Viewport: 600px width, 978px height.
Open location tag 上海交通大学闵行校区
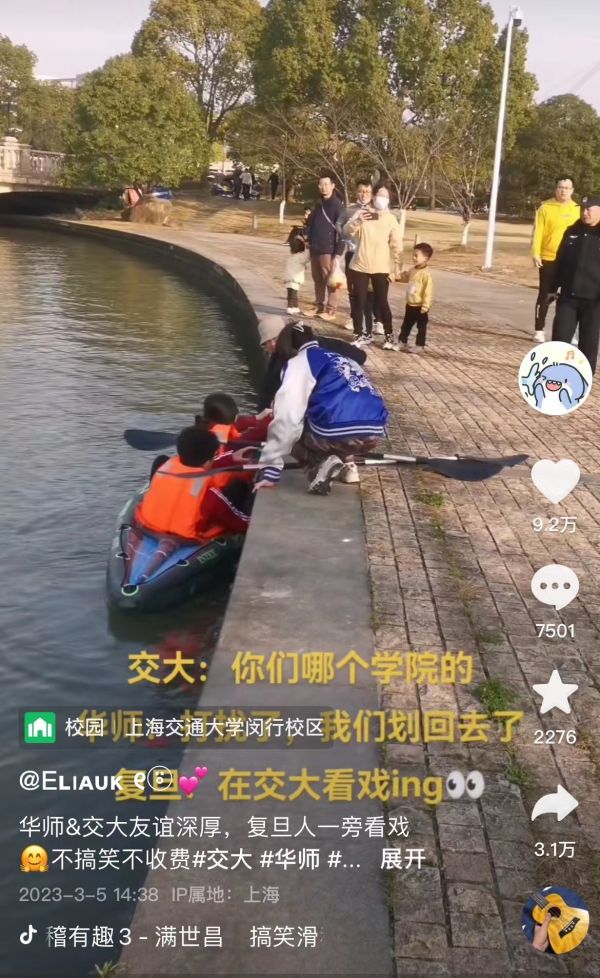(218, 727)
